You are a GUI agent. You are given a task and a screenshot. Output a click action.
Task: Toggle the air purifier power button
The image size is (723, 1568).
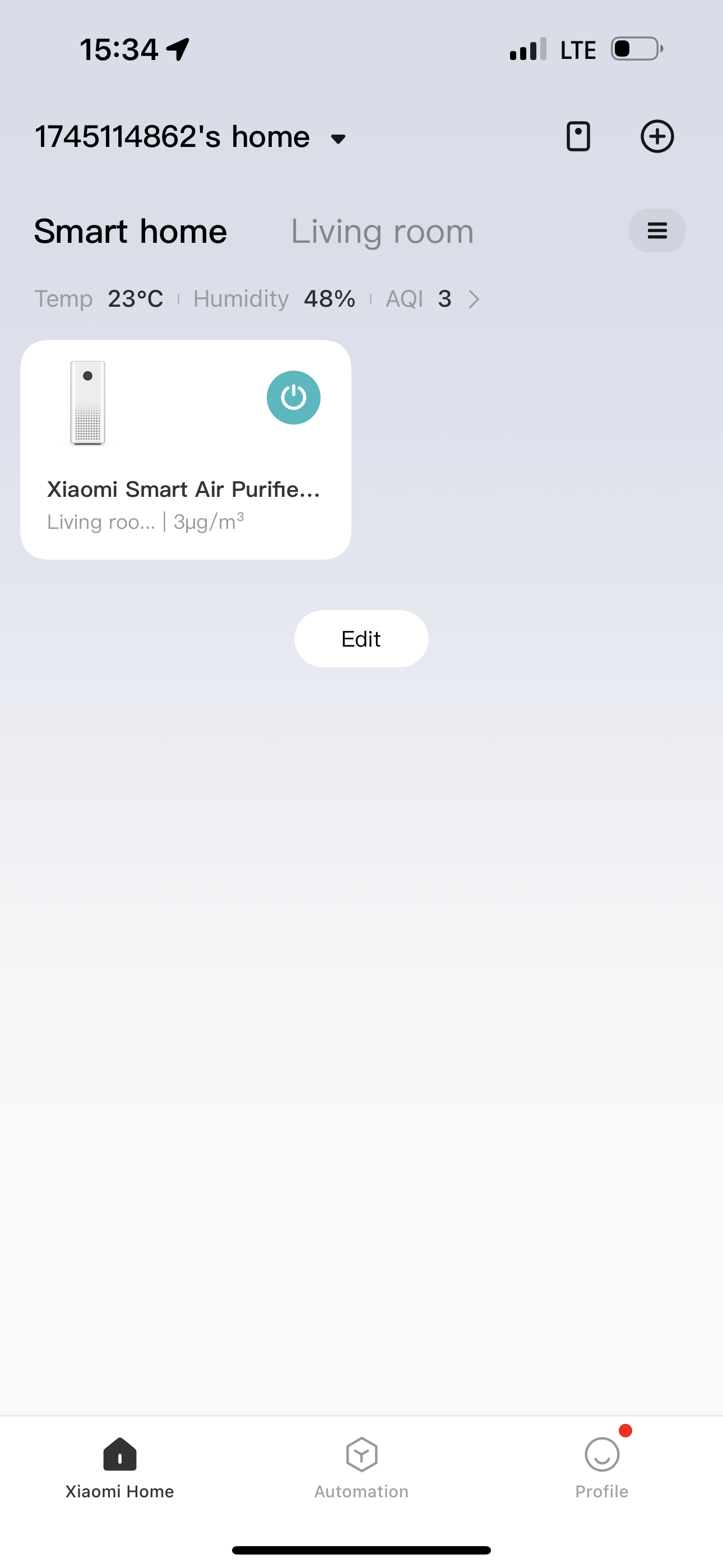tap(293, 398)
